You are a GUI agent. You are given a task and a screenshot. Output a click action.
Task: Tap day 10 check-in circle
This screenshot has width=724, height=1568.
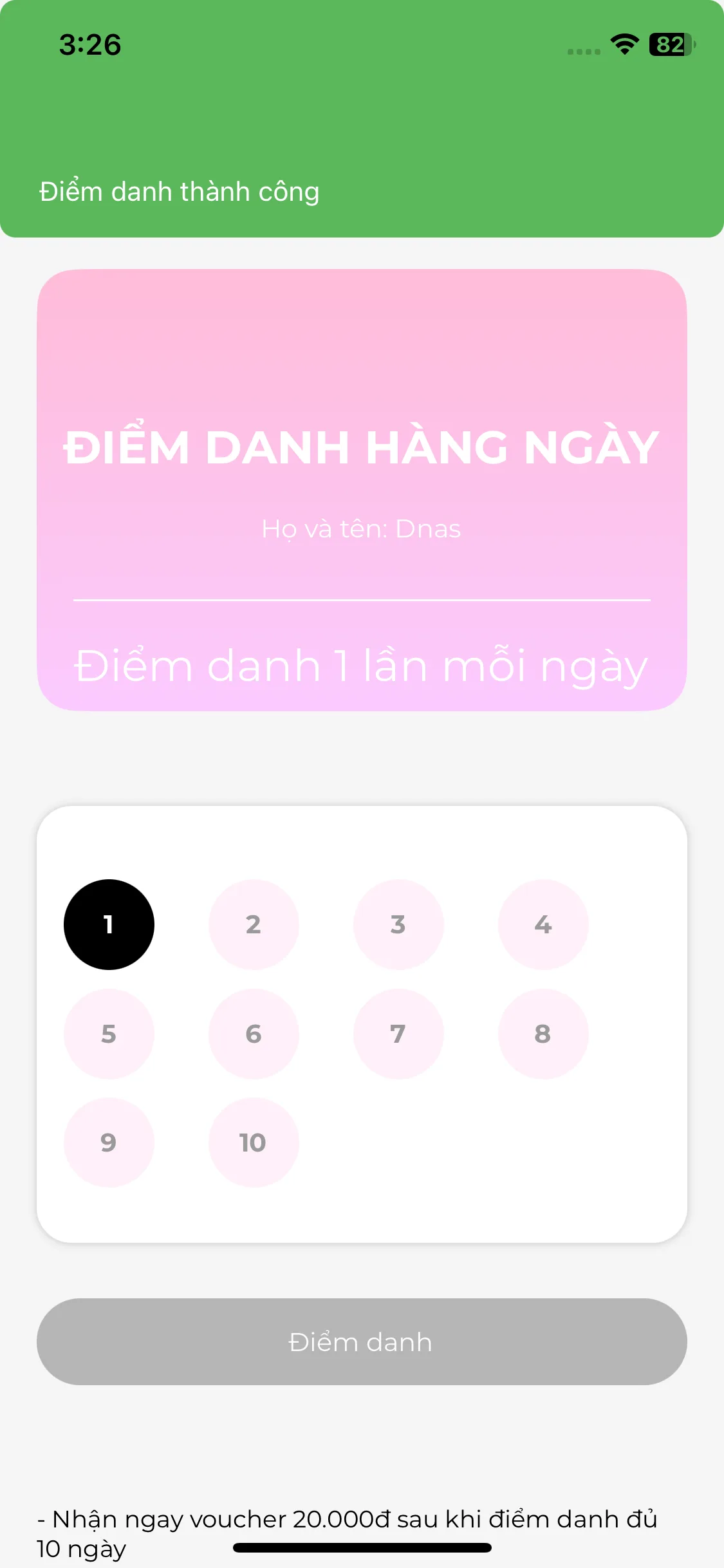[x=254, y=1141]
